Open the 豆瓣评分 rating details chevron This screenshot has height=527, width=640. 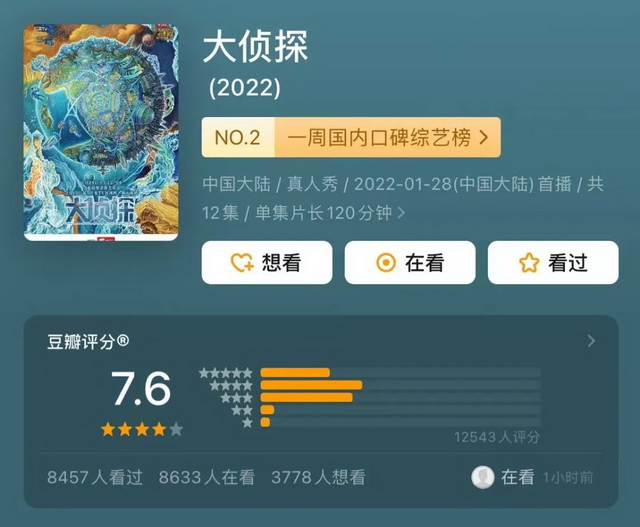pos(591,341)
